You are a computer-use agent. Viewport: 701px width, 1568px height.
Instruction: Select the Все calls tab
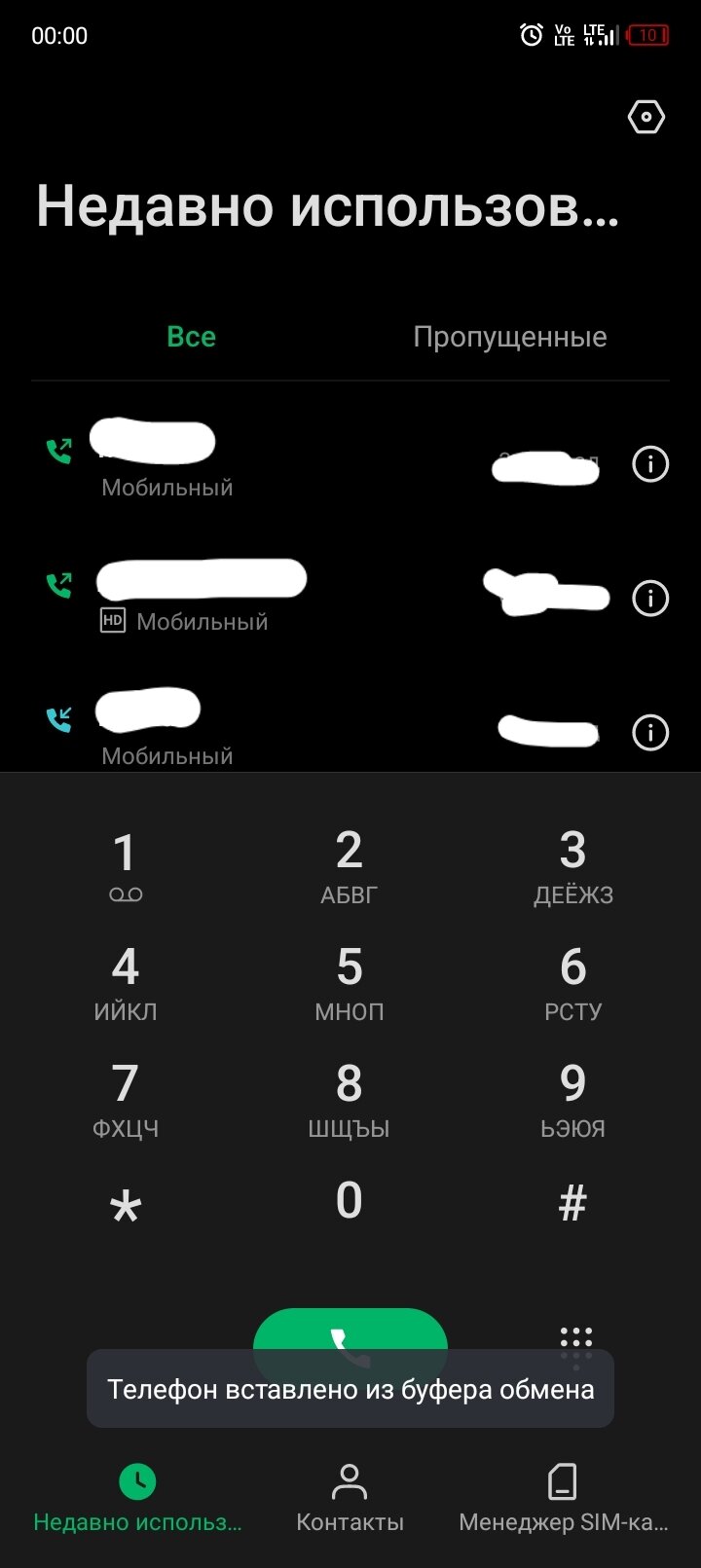tap(191, 337)
